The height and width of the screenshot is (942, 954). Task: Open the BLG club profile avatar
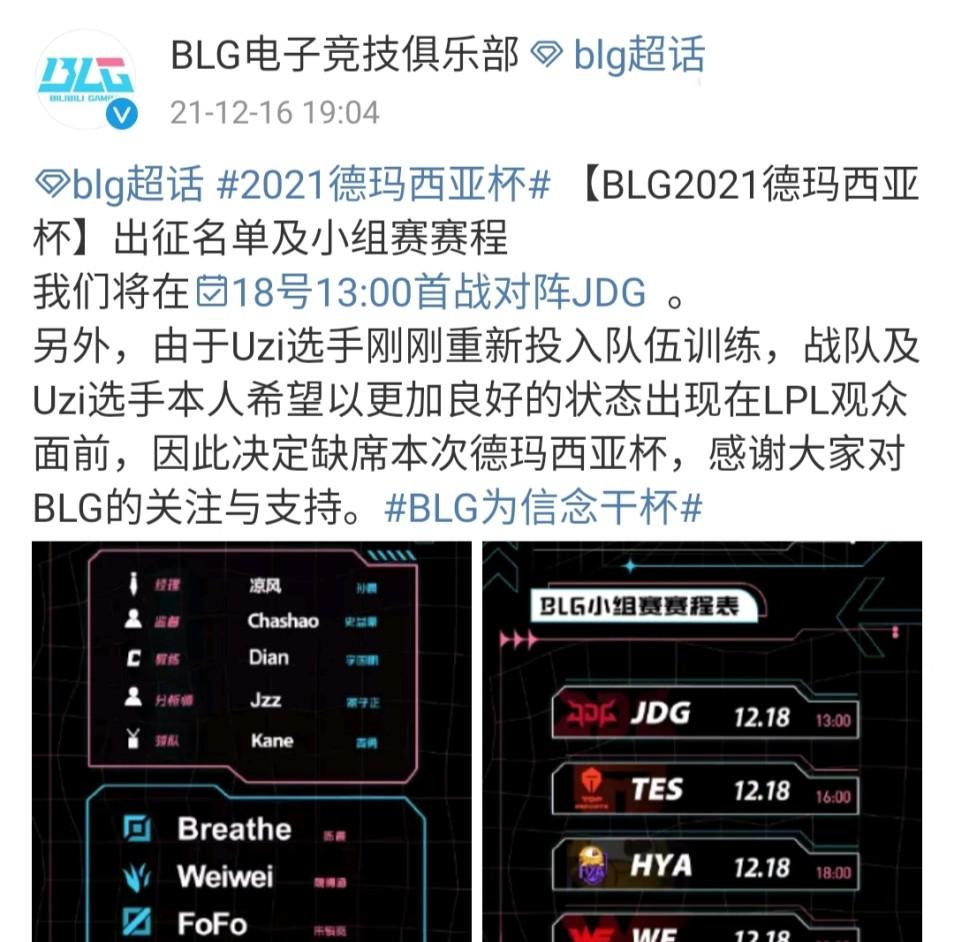point(86,82)
